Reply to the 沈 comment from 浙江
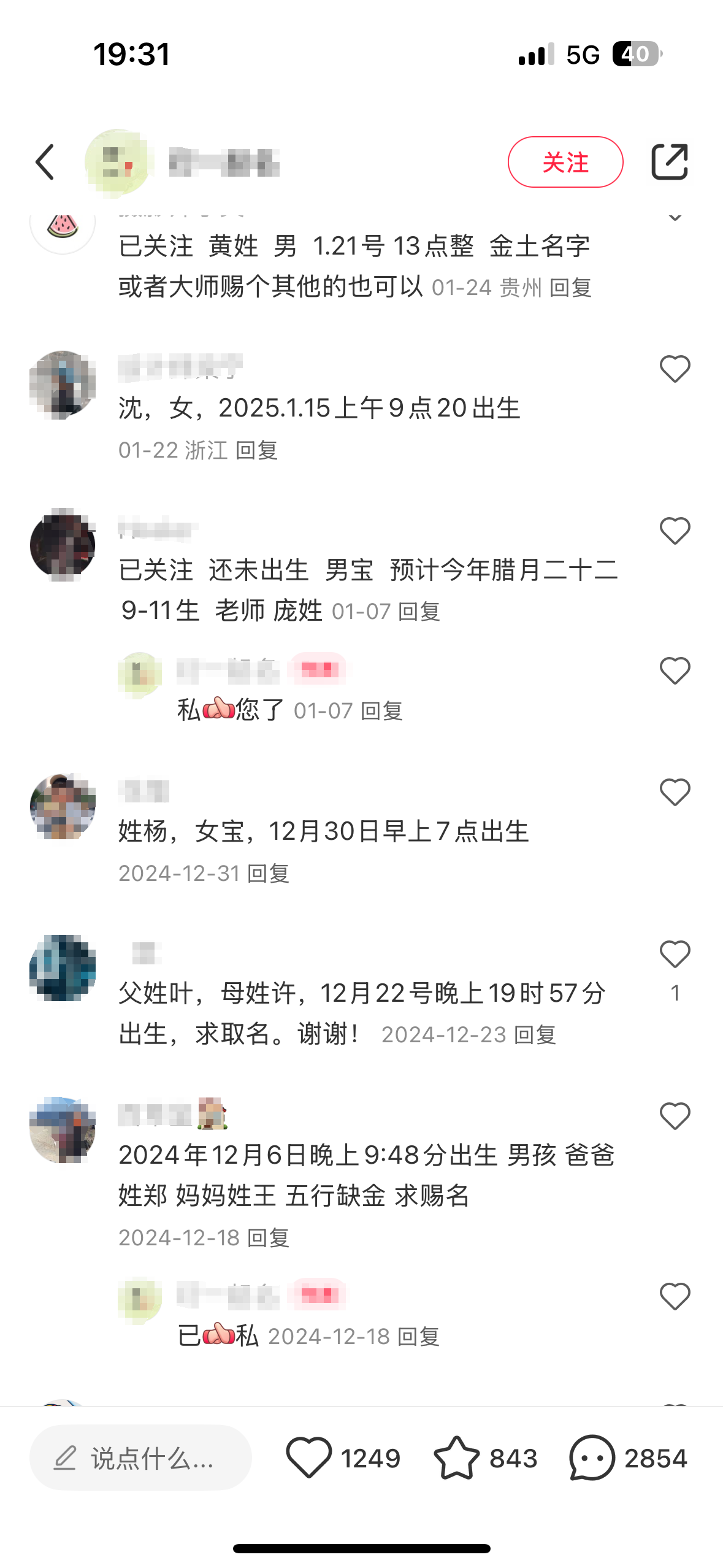The width and height of the screenshot is (723, 1568). pyautogui.click(x=257, y=451)
